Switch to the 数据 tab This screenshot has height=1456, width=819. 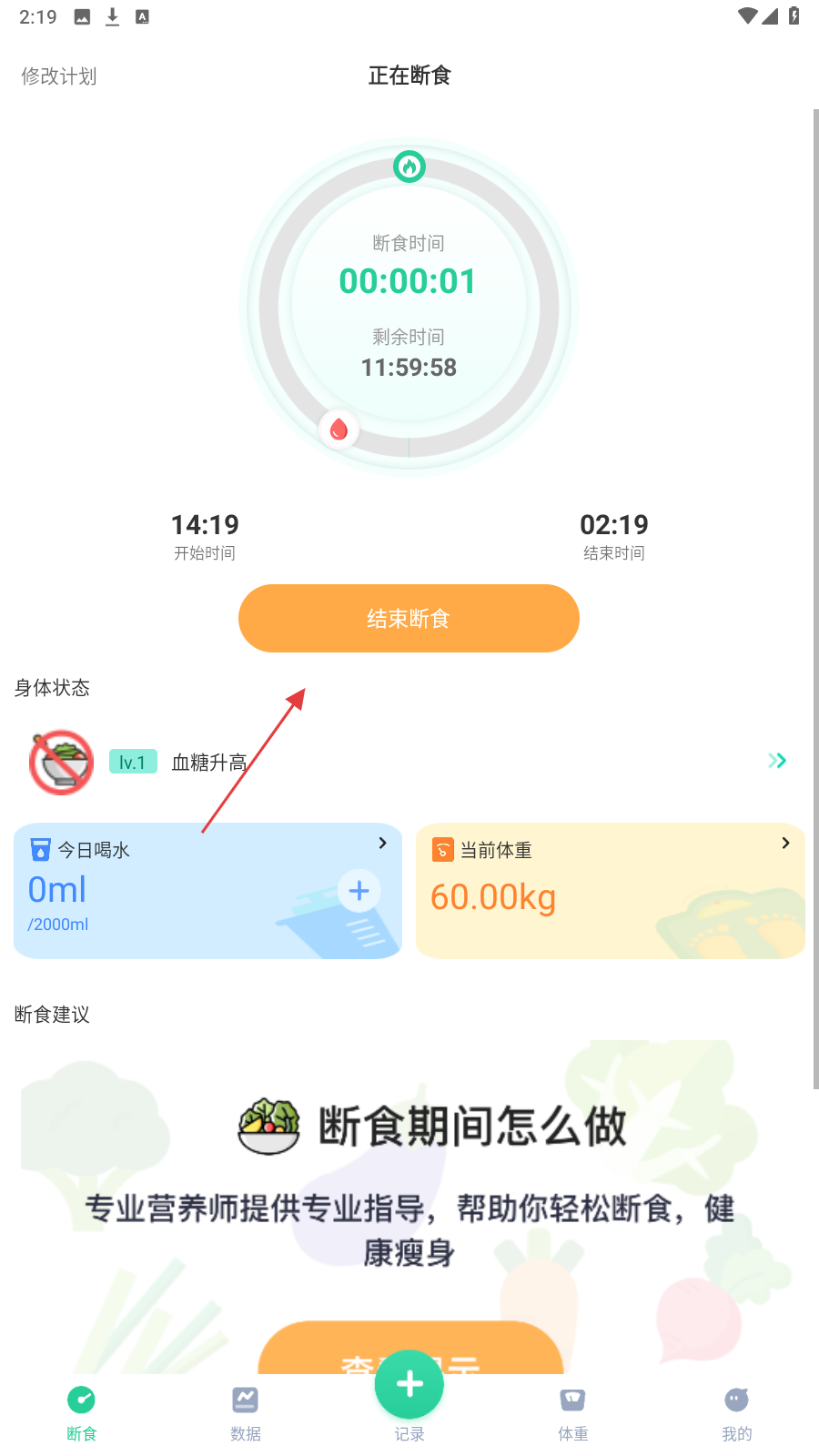(x=245, y=1413)
